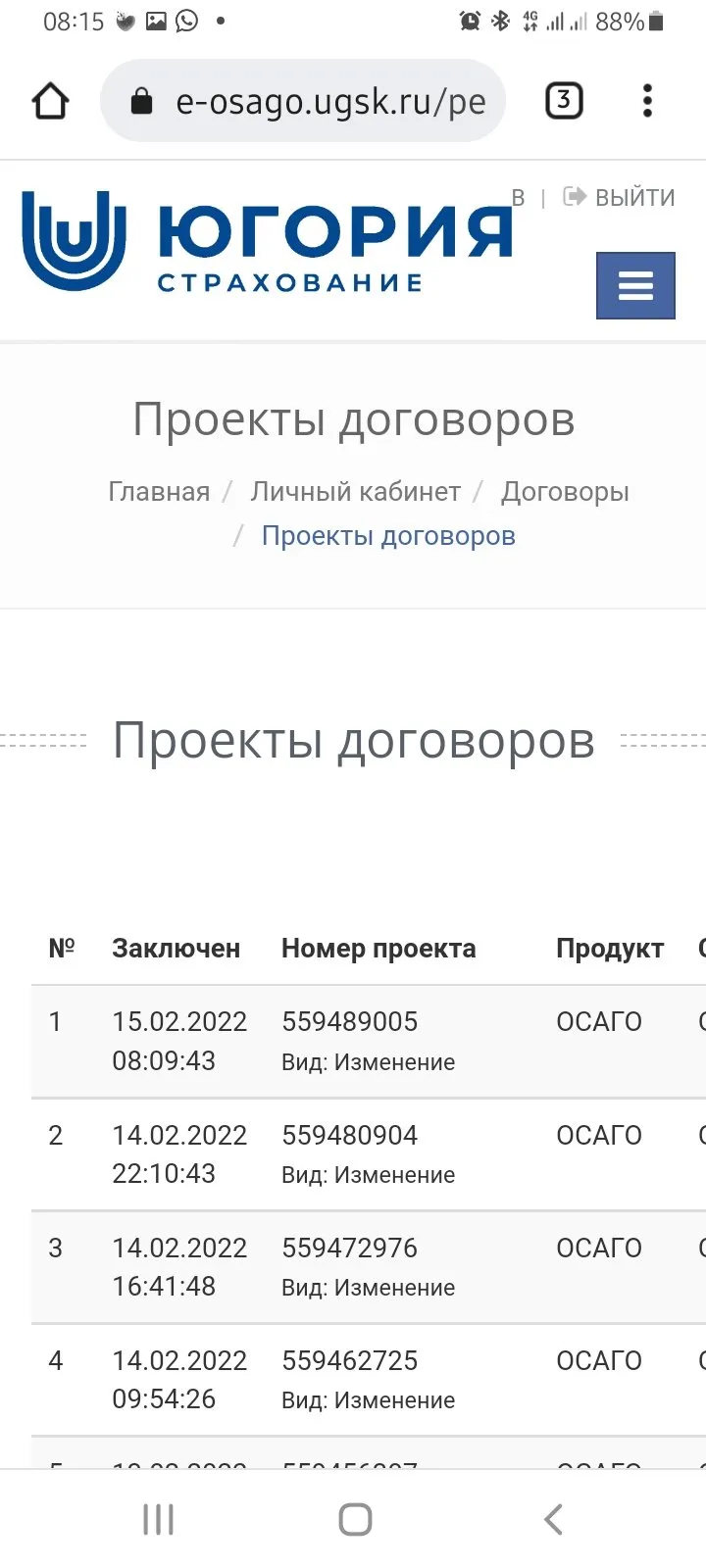Tap the e-osago.ugsk.ru address bar
Screen dimensions: 706x1568
[x=303, y=101]
